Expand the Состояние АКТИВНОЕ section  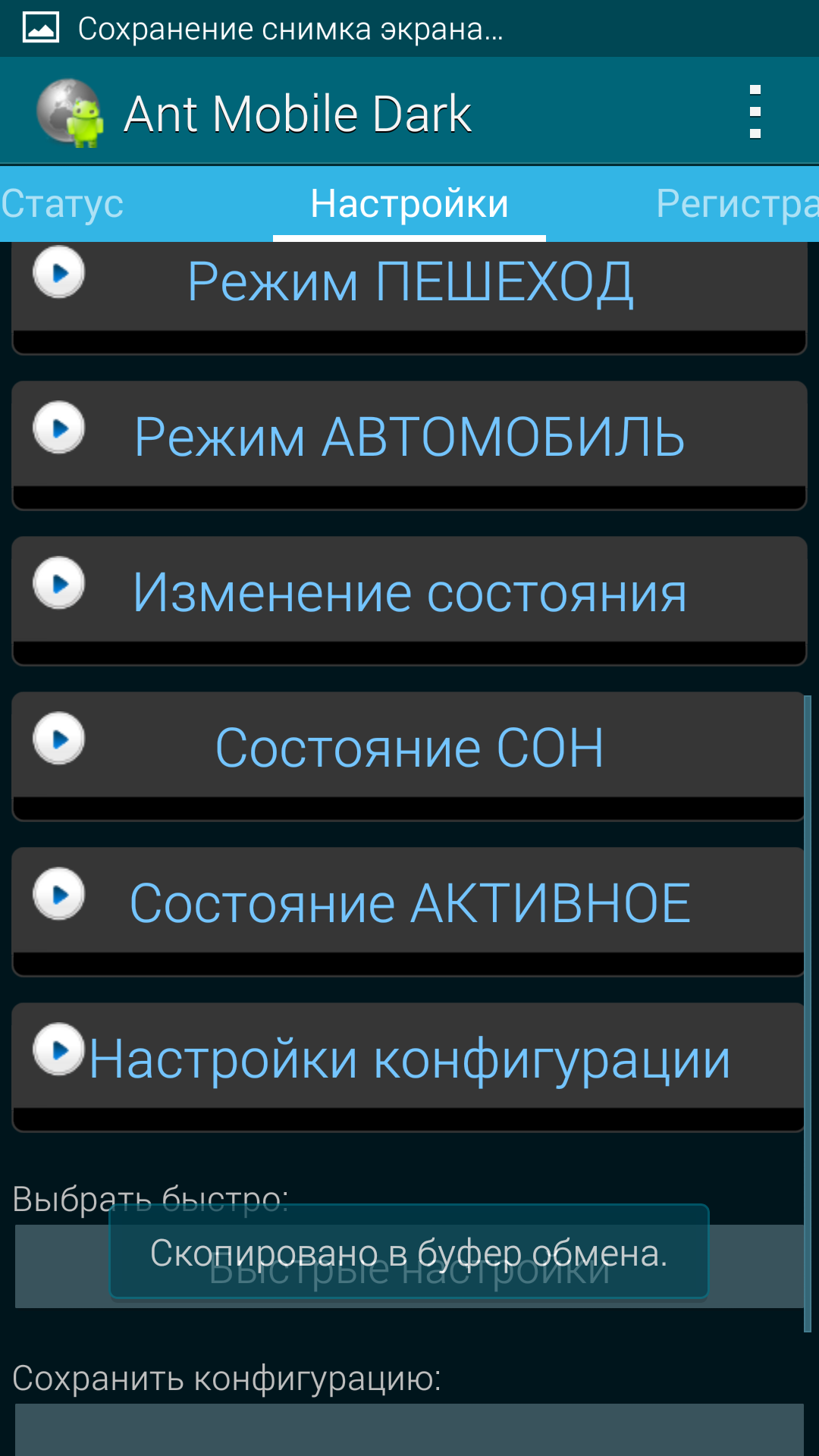409,903
